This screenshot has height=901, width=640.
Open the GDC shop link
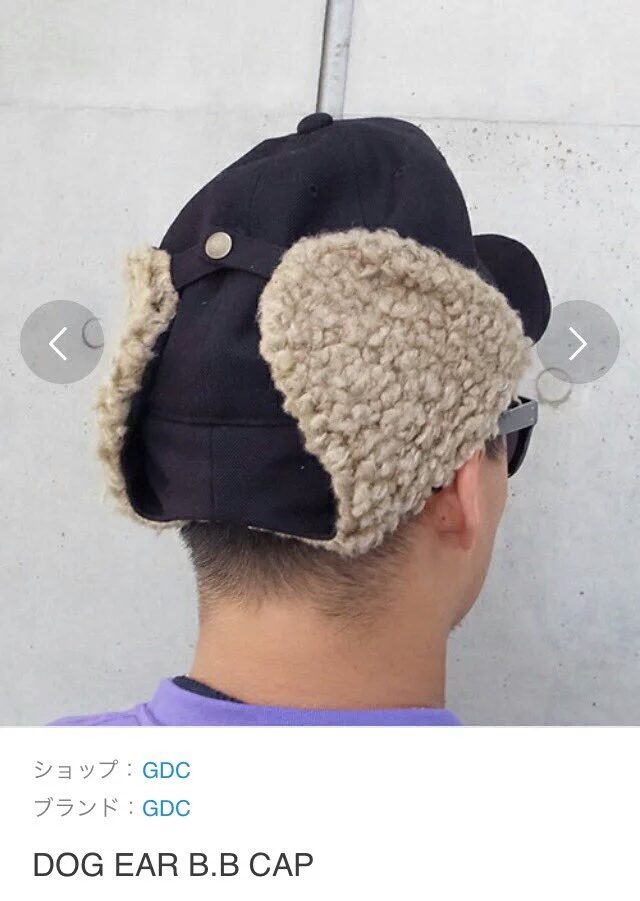pos(166,770)
